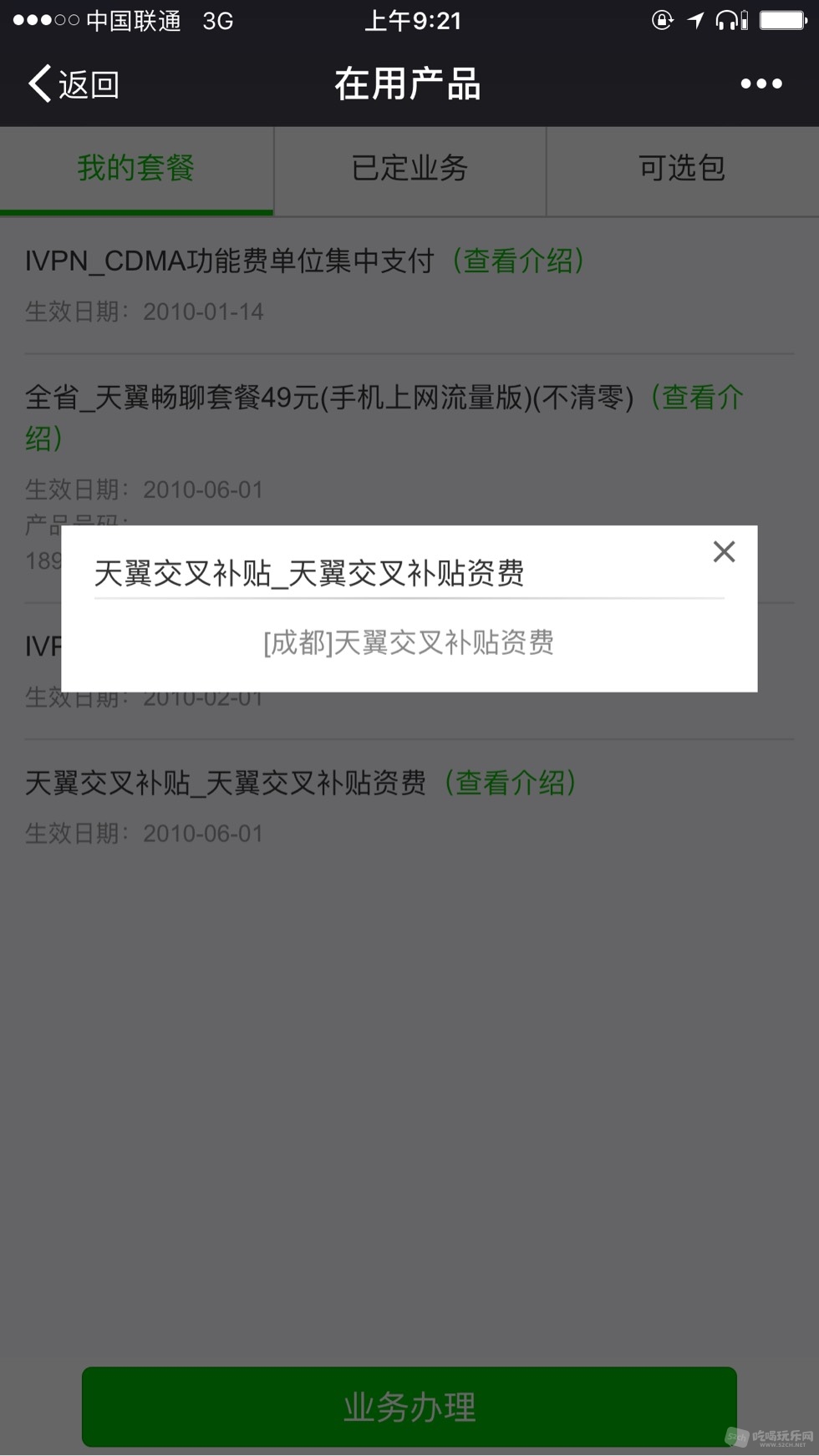The height and width of the screenshot is (1456, 819).
Task: Tap the 业务办理 button
Action: click(x=409, y=1407)
